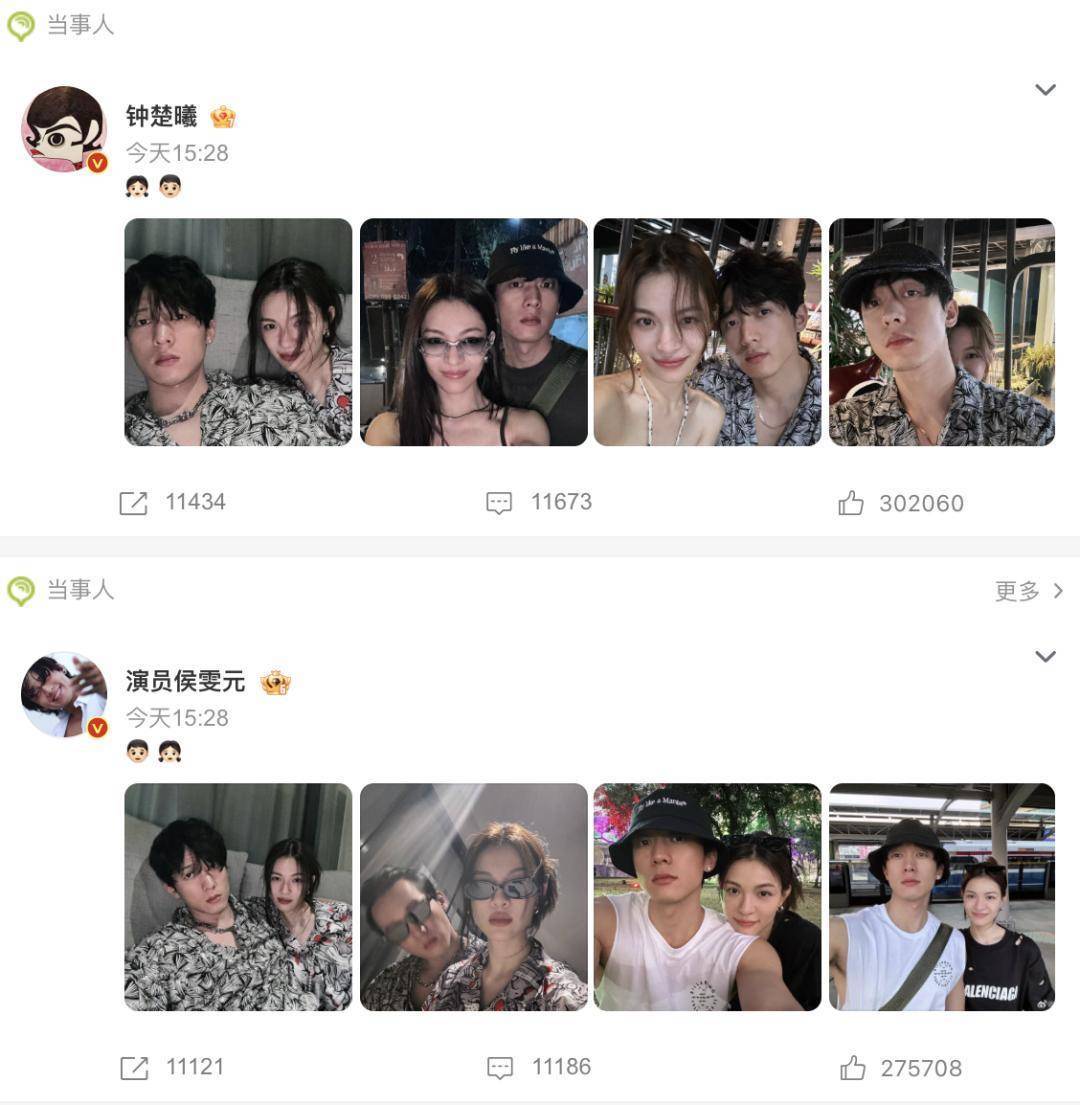
Task: Tap 更多 to see more
Action: click(1028, 591)
